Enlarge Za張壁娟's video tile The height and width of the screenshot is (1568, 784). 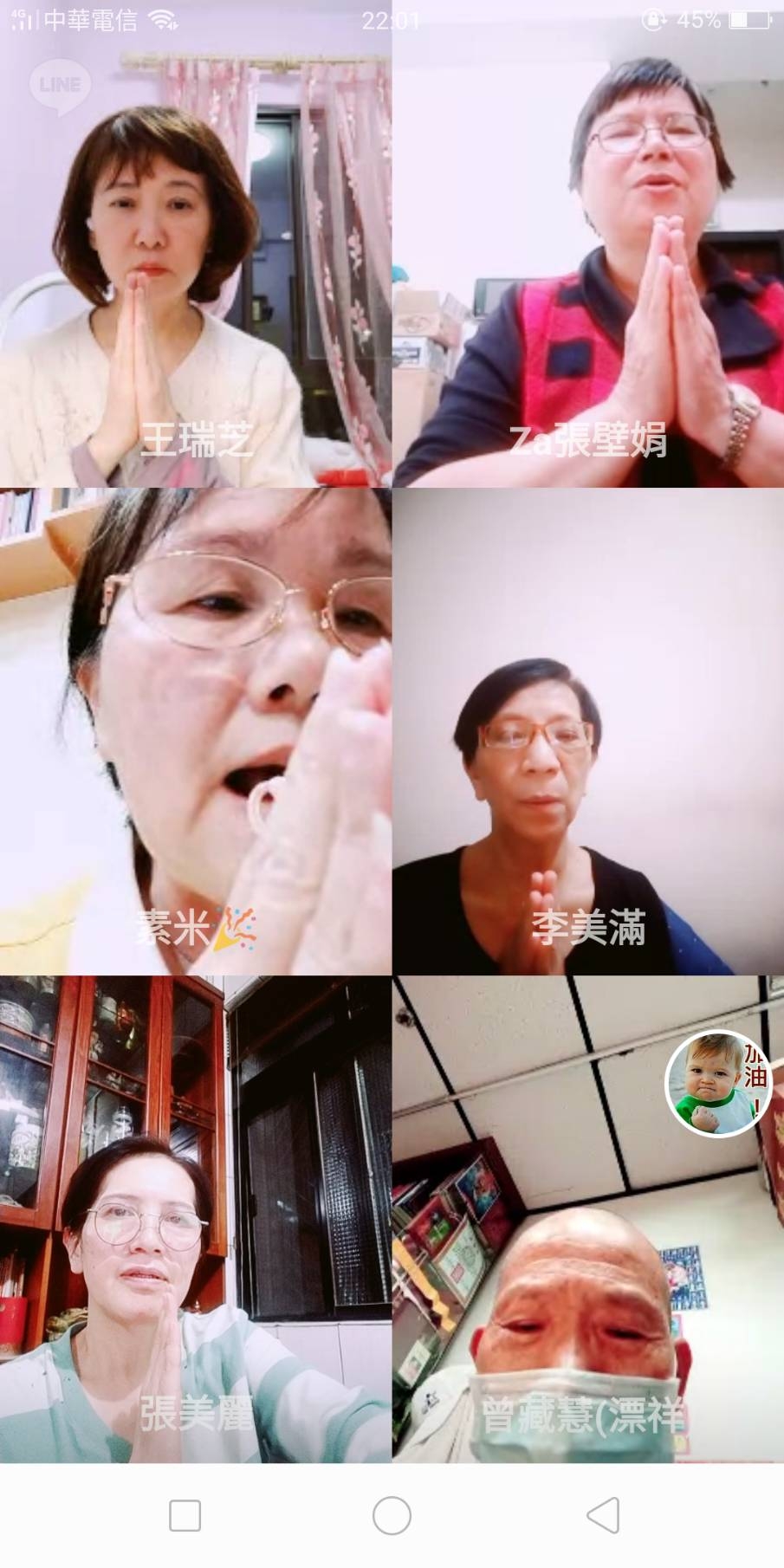[x=589, y=260]
